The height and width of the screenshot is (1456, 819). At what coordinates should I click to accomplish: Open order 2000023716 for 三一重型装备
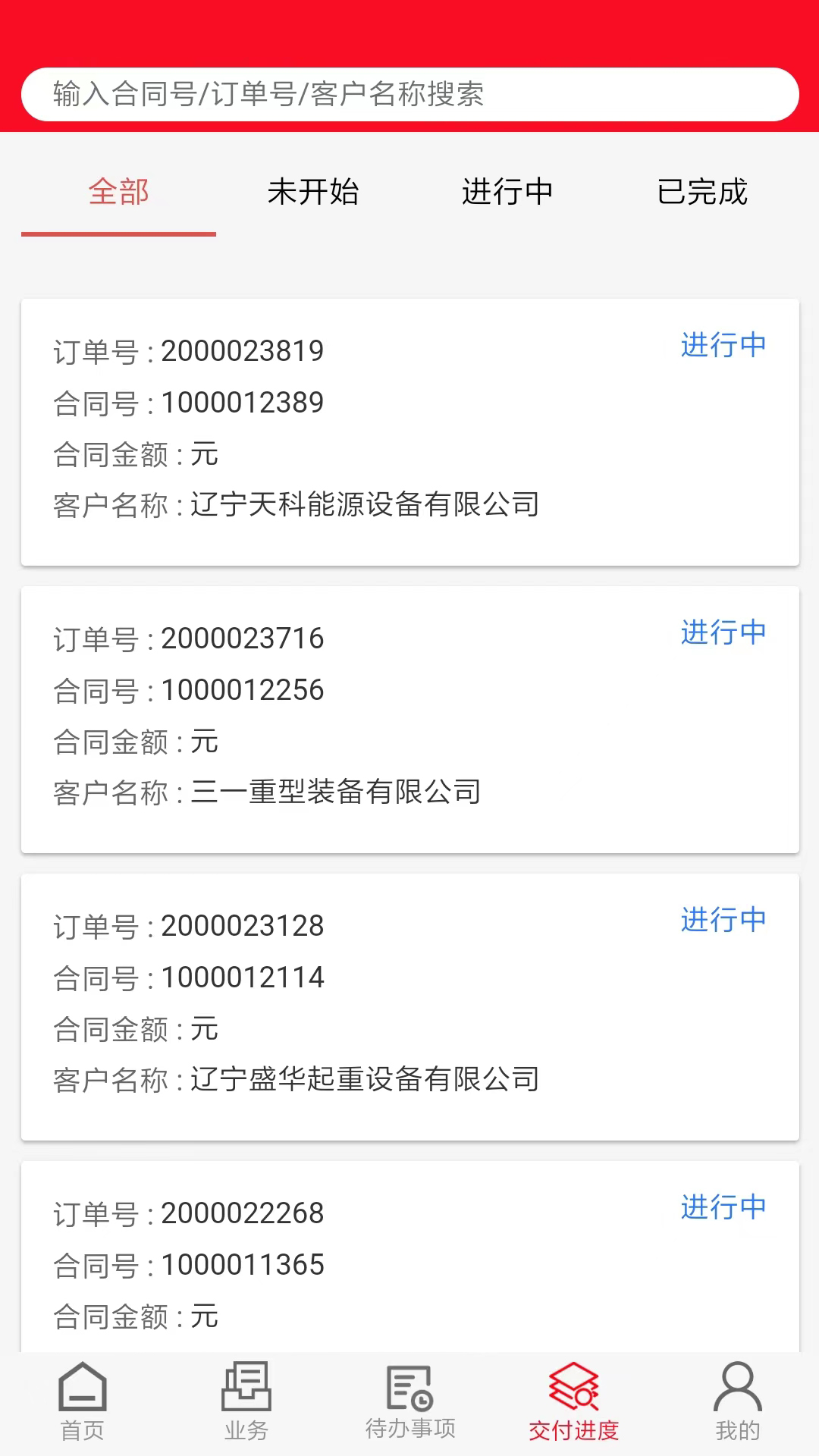click(409, 719)
